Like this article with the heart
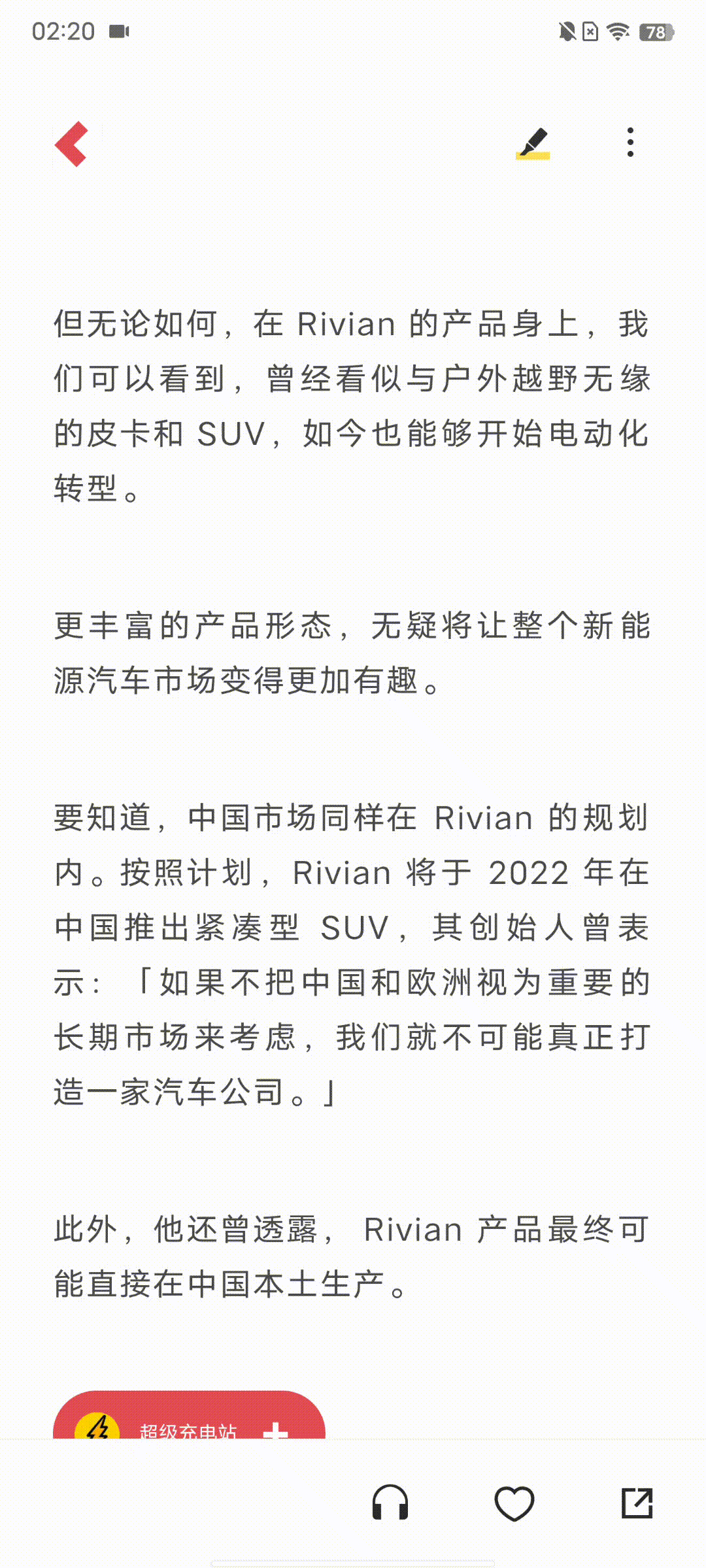 (x=514, y=1503)
